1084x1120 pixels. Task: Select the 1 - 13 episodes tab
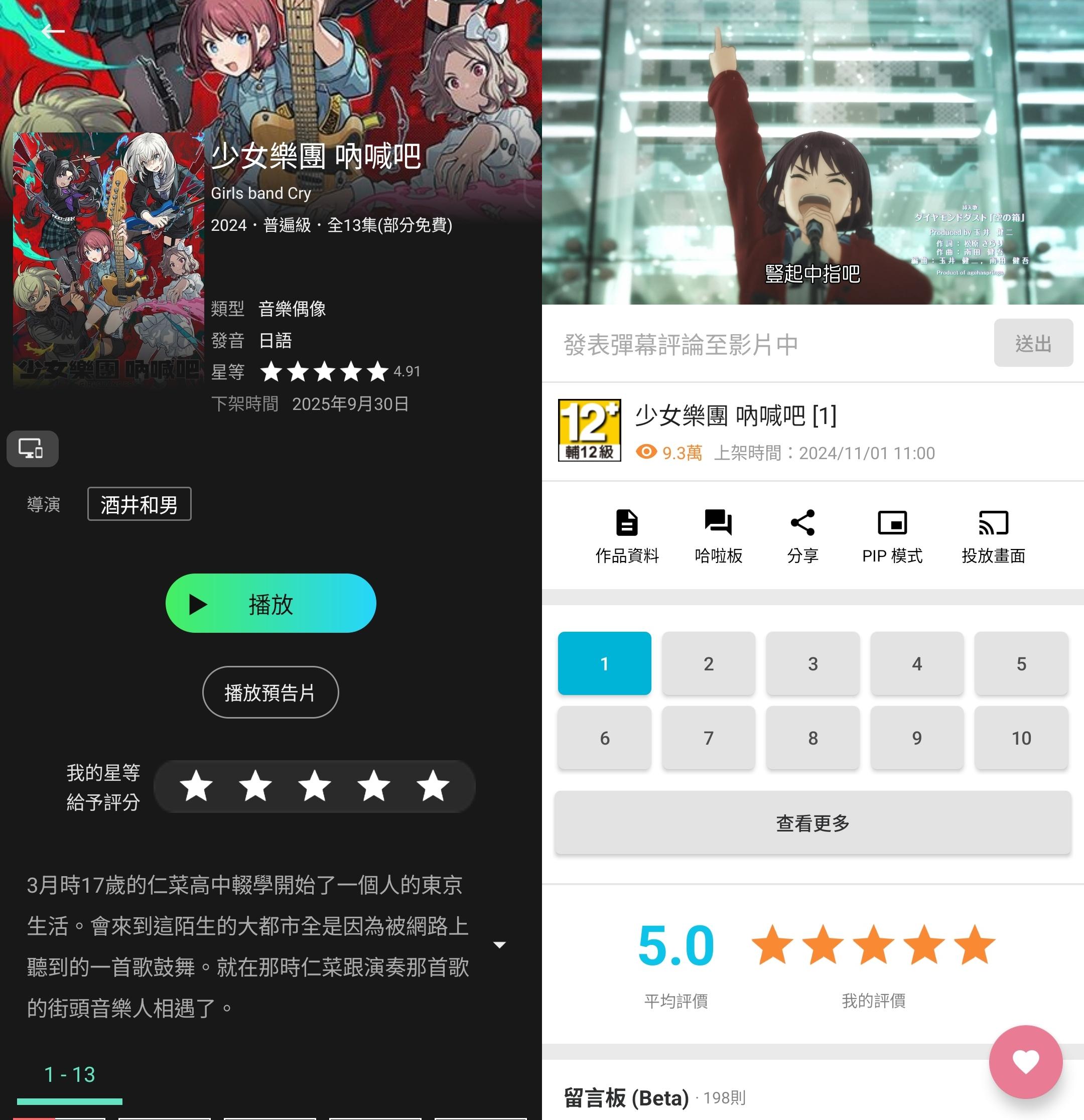click(x=70, y=1074)
